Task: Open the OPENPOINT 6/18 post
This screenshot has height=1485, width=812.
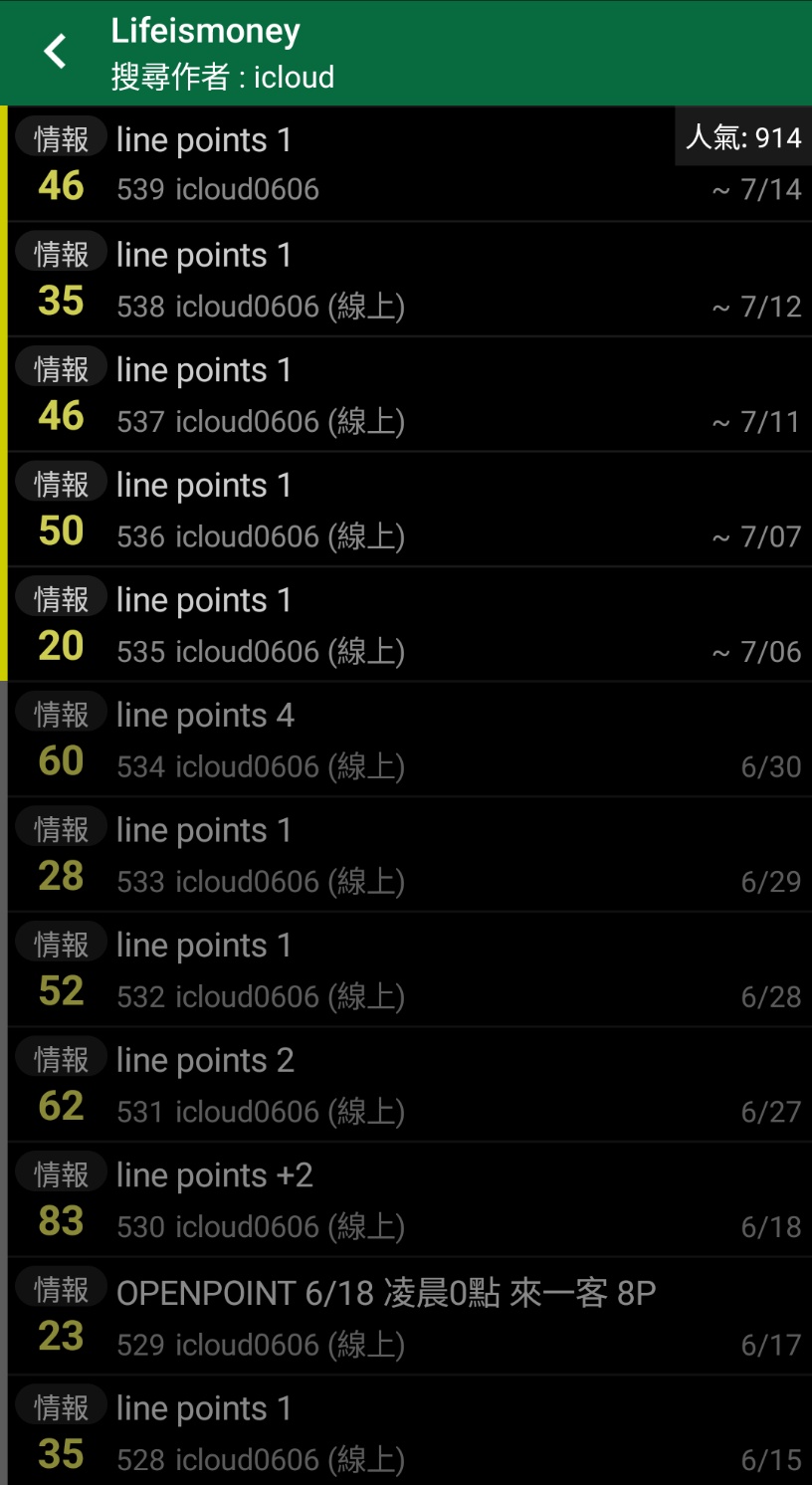Action: coord(398,1316)
